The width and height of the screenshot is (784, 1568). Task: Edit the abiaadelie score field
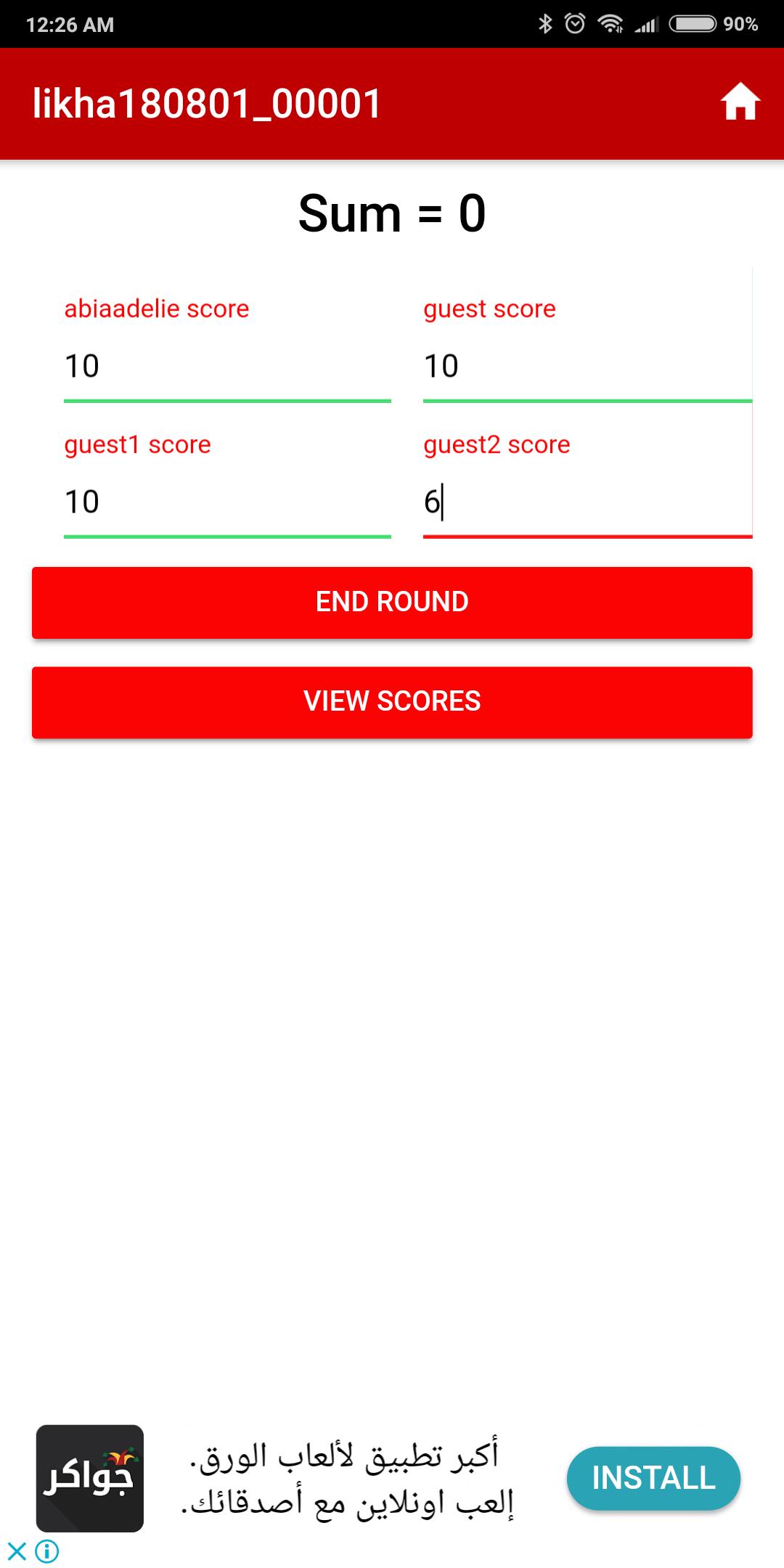pyautogui.click(x=226, y=367)
